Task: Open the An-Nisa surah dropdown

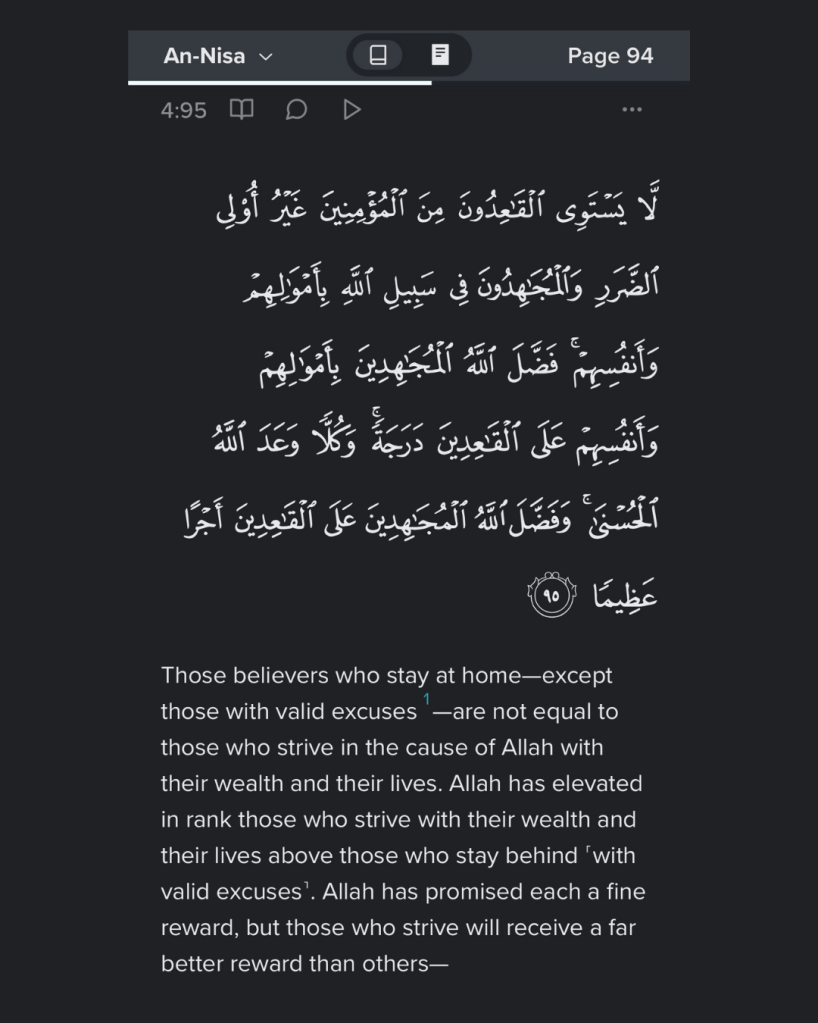Action: (218, 56)
